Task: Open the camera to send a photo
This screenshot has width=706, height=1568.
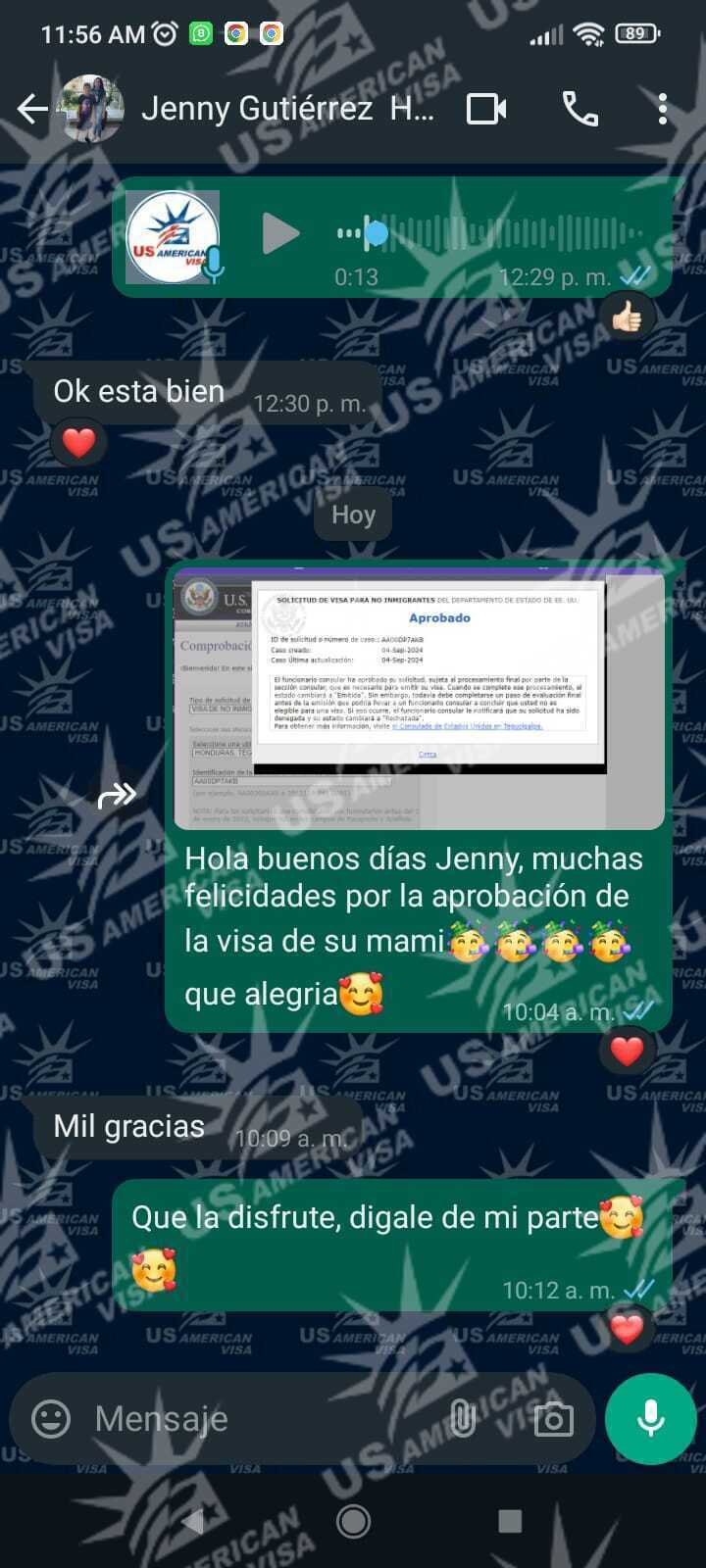Action: tap(553, 1418)
